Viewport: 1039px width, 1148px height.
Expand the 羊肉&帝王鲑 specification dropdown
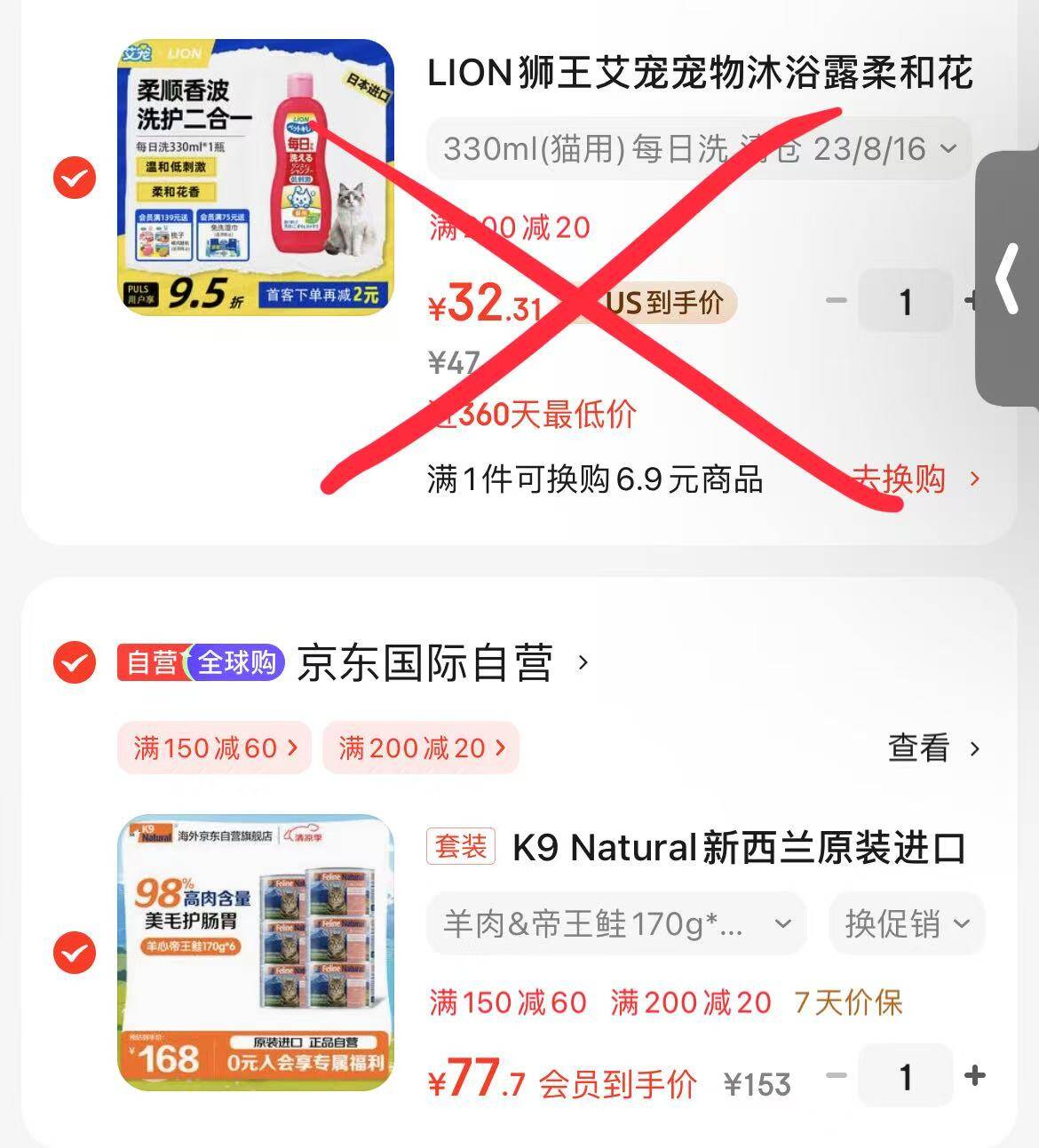615,923
